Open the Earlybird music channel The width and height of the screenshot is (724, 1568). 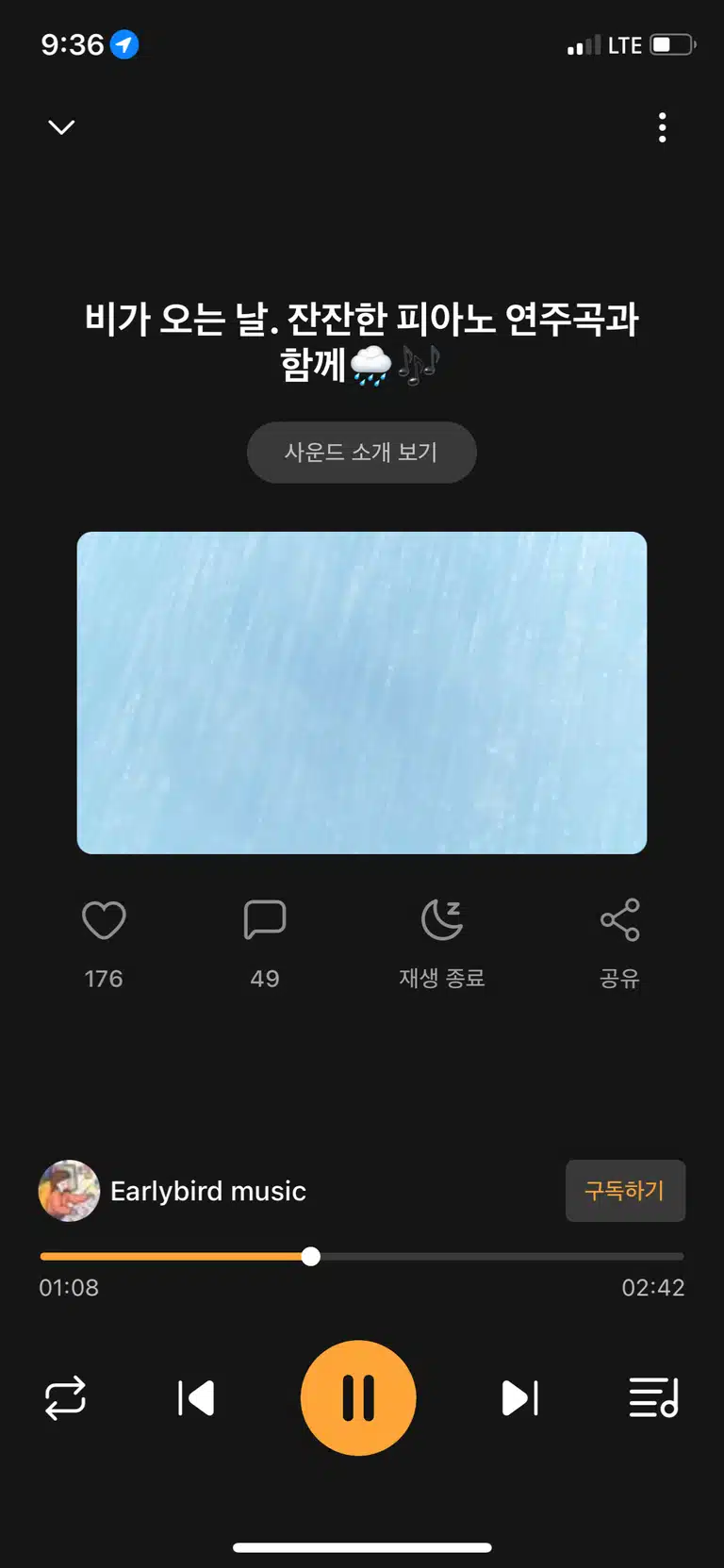click(x=173, y=1191)
